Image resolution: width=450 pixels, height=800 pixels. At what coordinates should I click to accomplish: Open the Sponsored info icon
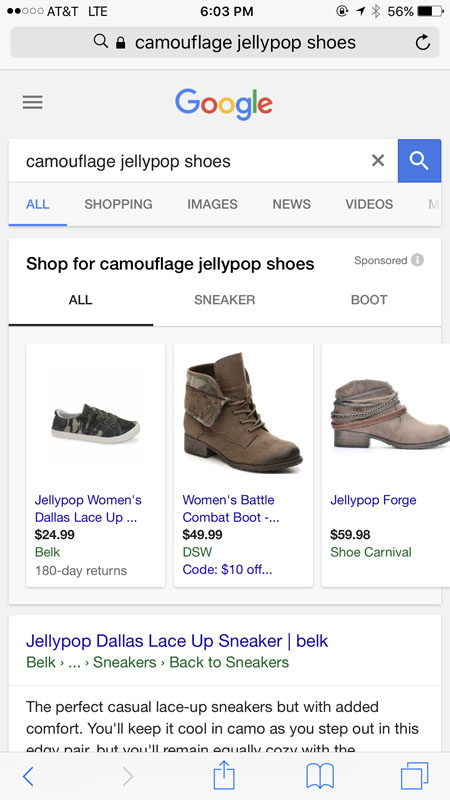click(x=417, y=260)
